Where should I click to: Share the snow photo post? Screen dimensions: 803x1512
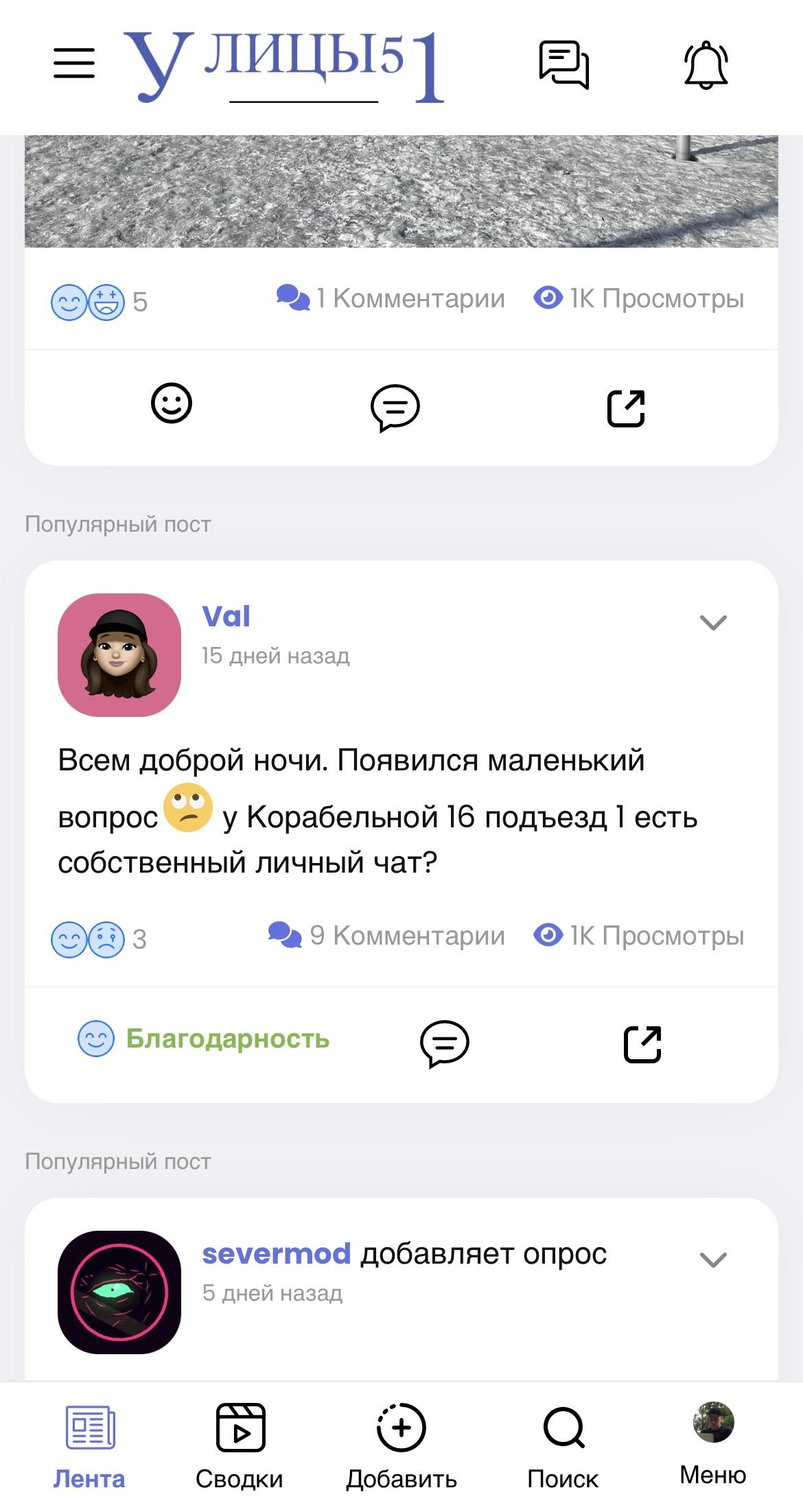[626, 408]
